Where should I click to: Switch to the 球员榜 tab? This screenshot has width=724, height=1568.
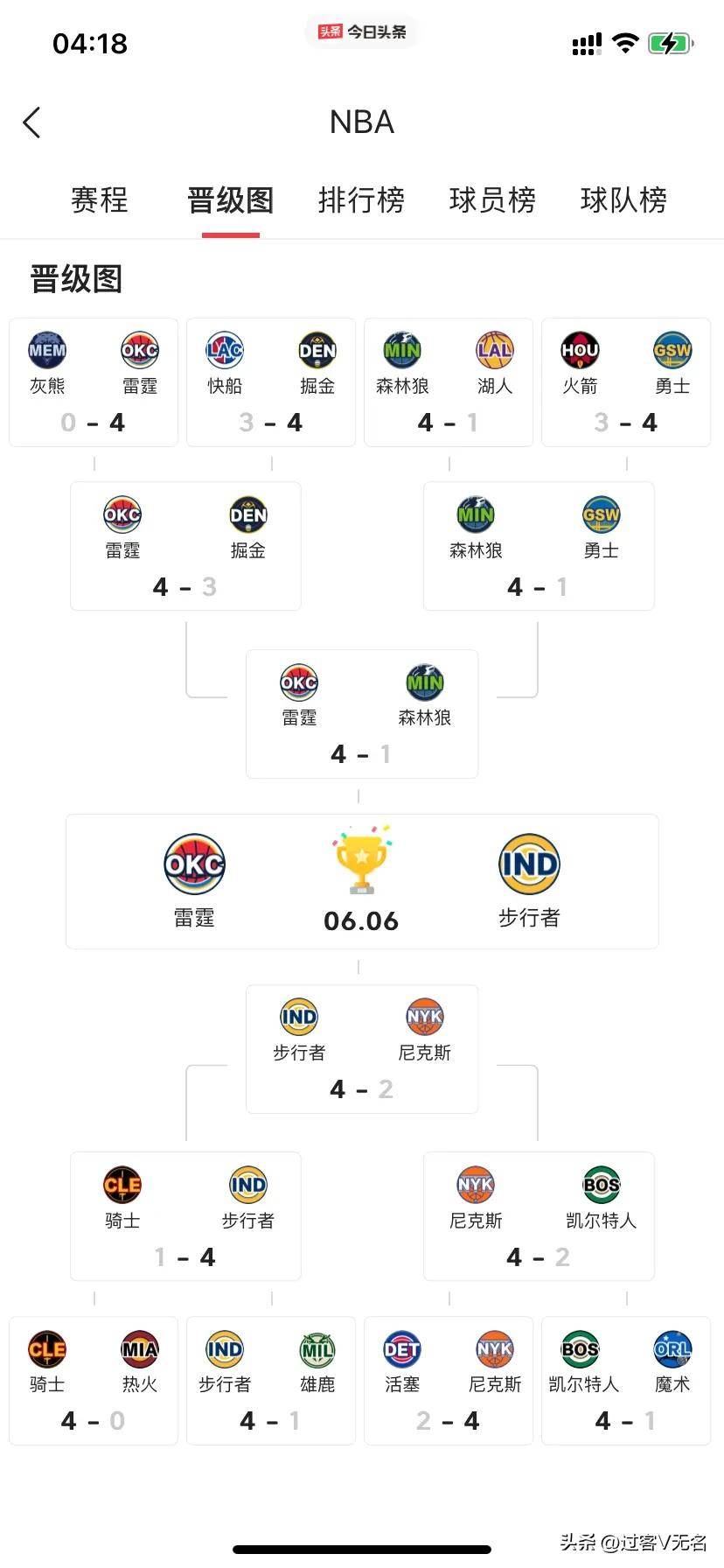coord(492,200)
